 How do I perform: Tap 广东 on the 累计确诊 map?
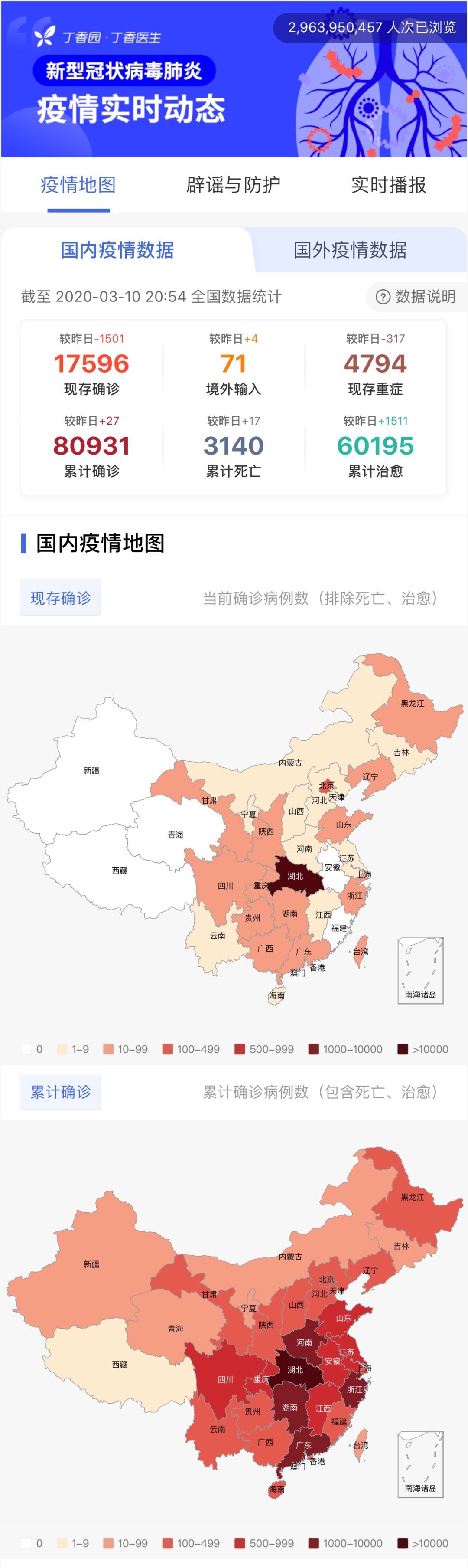pyautogui.click(x=303, y=1444)
